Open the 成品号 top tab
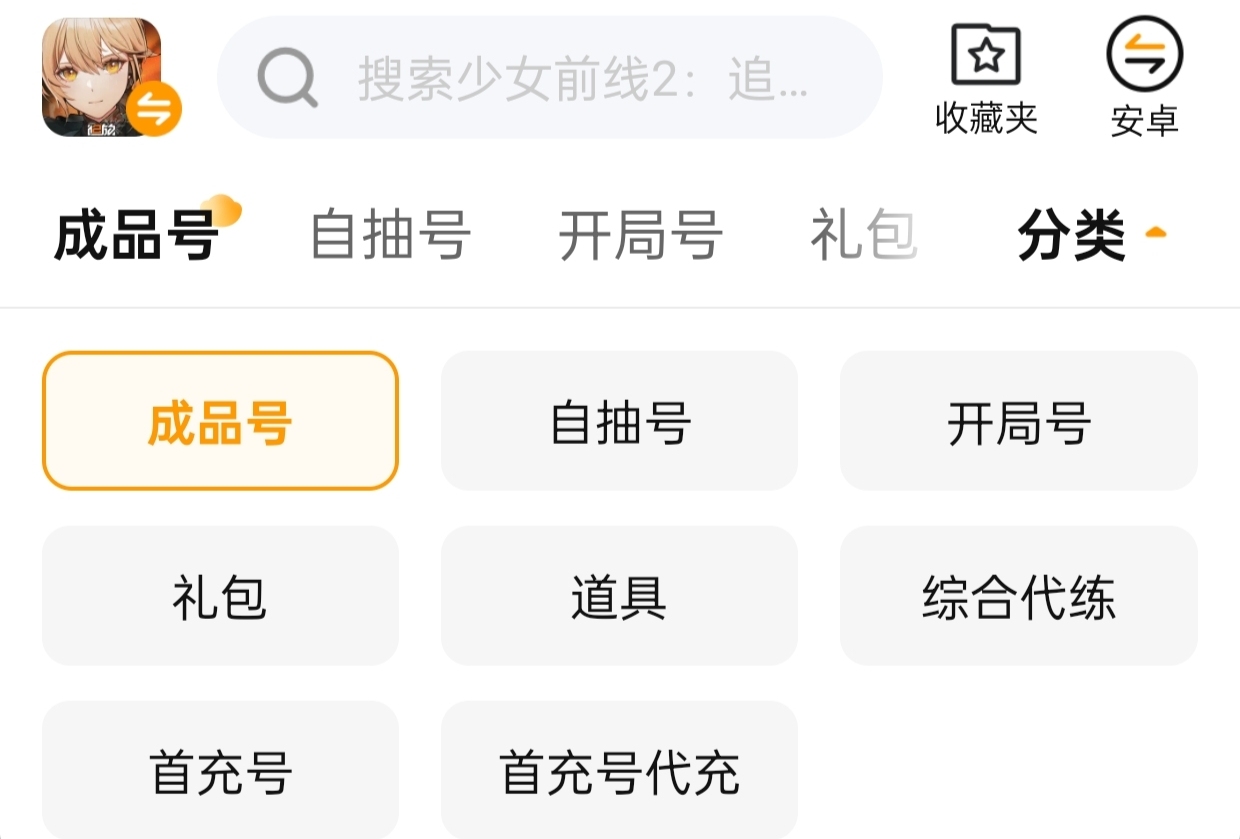Screen dimensions: 1240x839 point(136,236)
